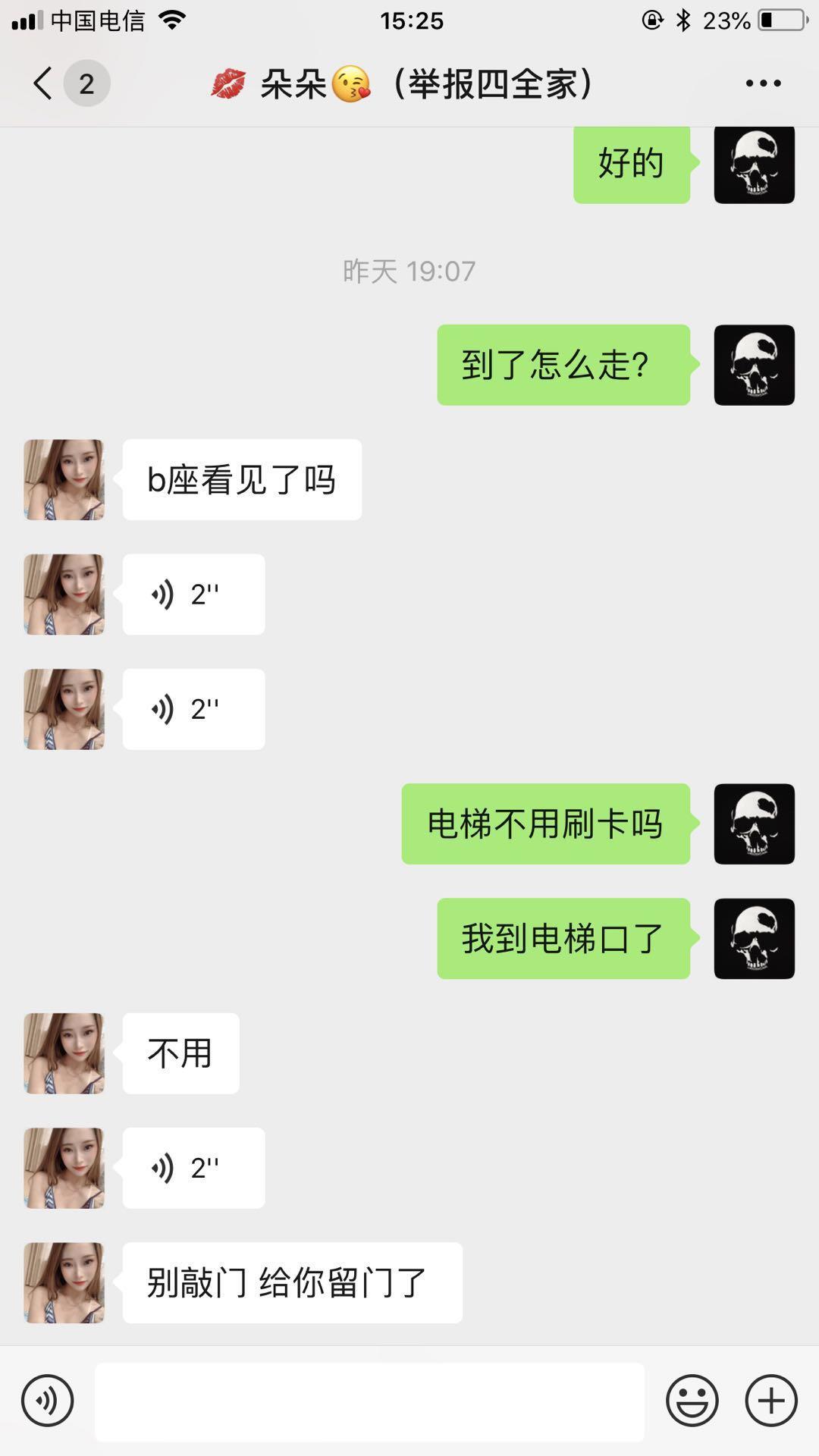The height and width of the screenshot is (1456, 819).
Task: Open the emoji sticker panel
Action: 692,1401
